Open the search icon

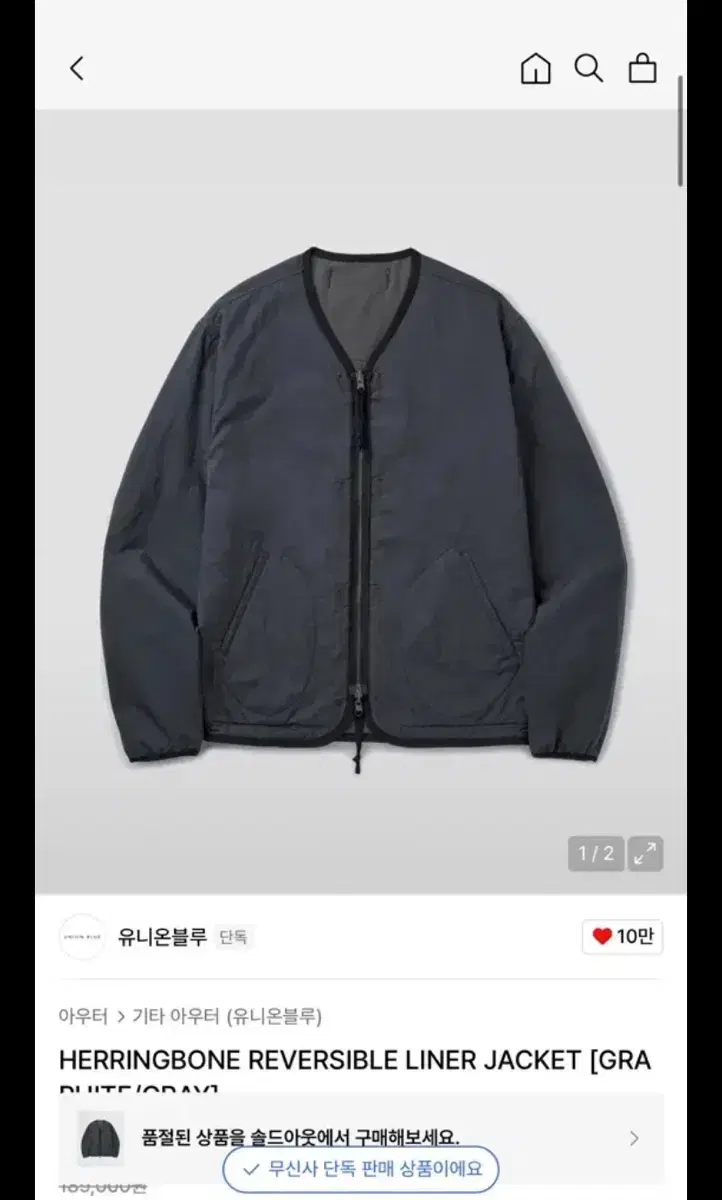pyautogui.click(x=589, y=68)
